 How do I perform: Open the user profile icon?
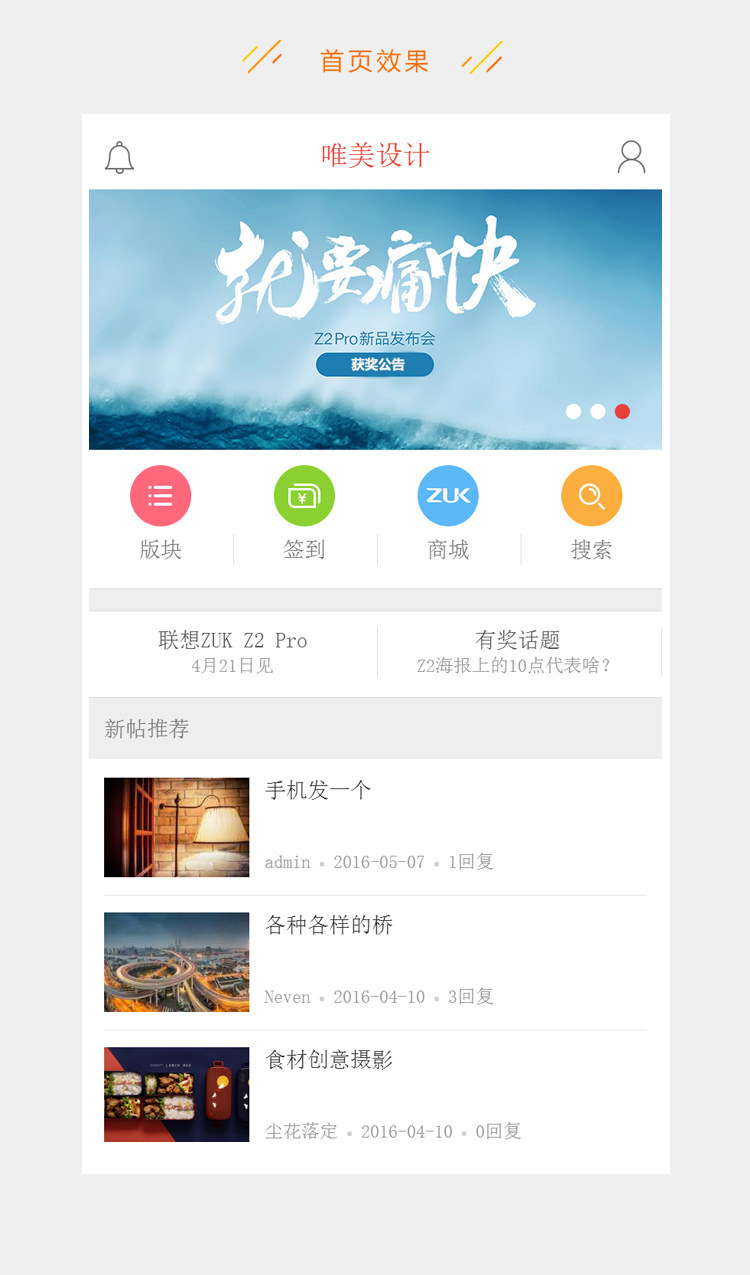tap(631, 157)
